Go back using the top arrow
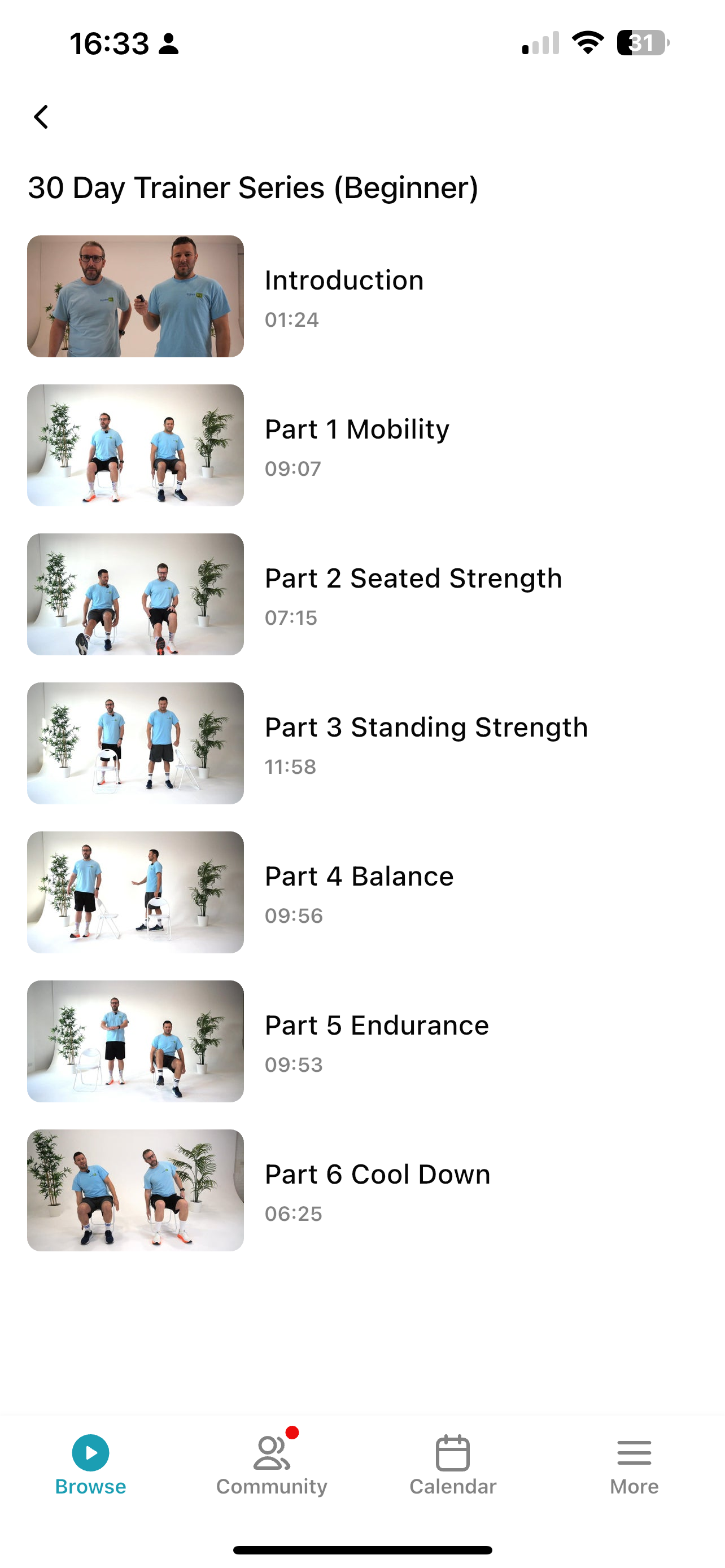The width and height of the screenshot is (725, 1568). pyautogui.click(x=41, y=117)
